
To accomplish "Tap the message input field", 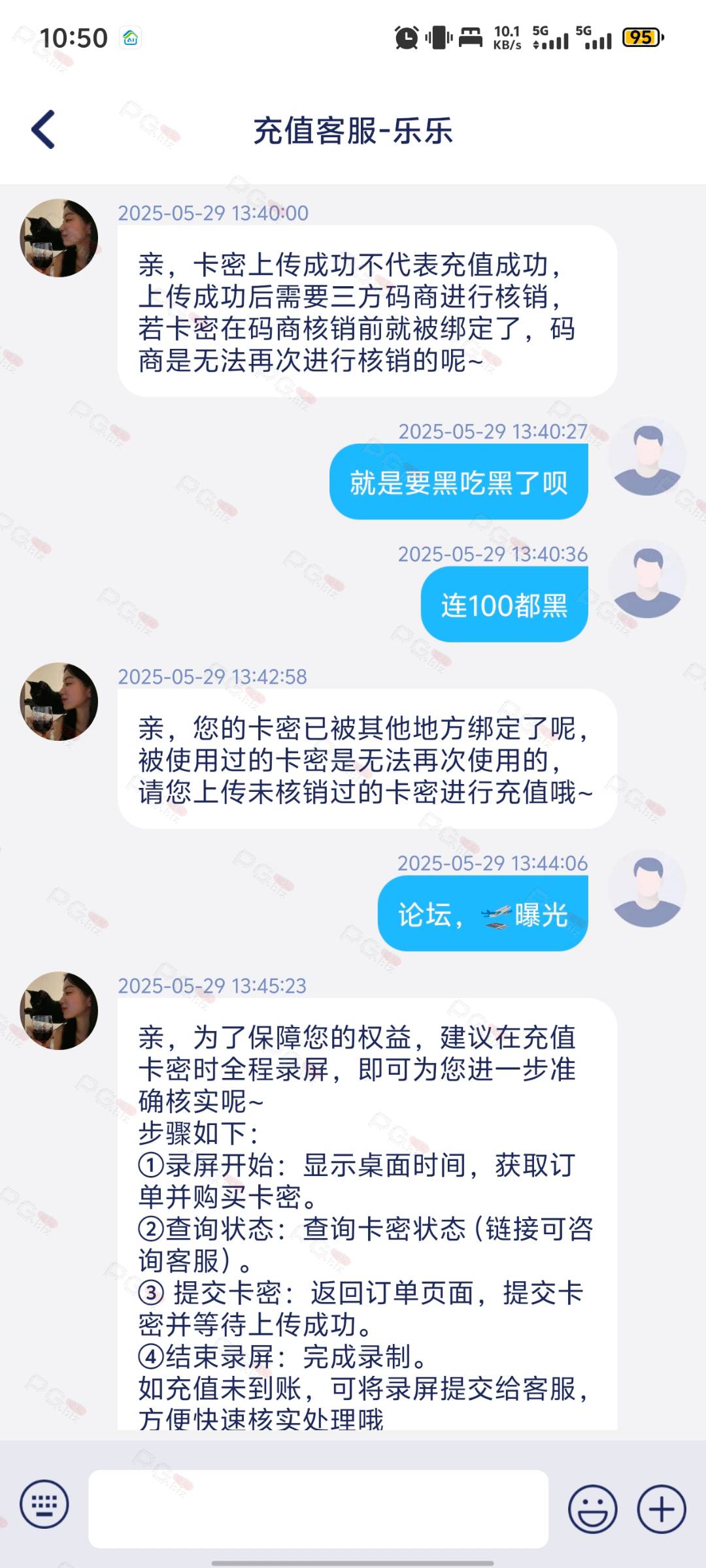I will tap(318, 1509).
